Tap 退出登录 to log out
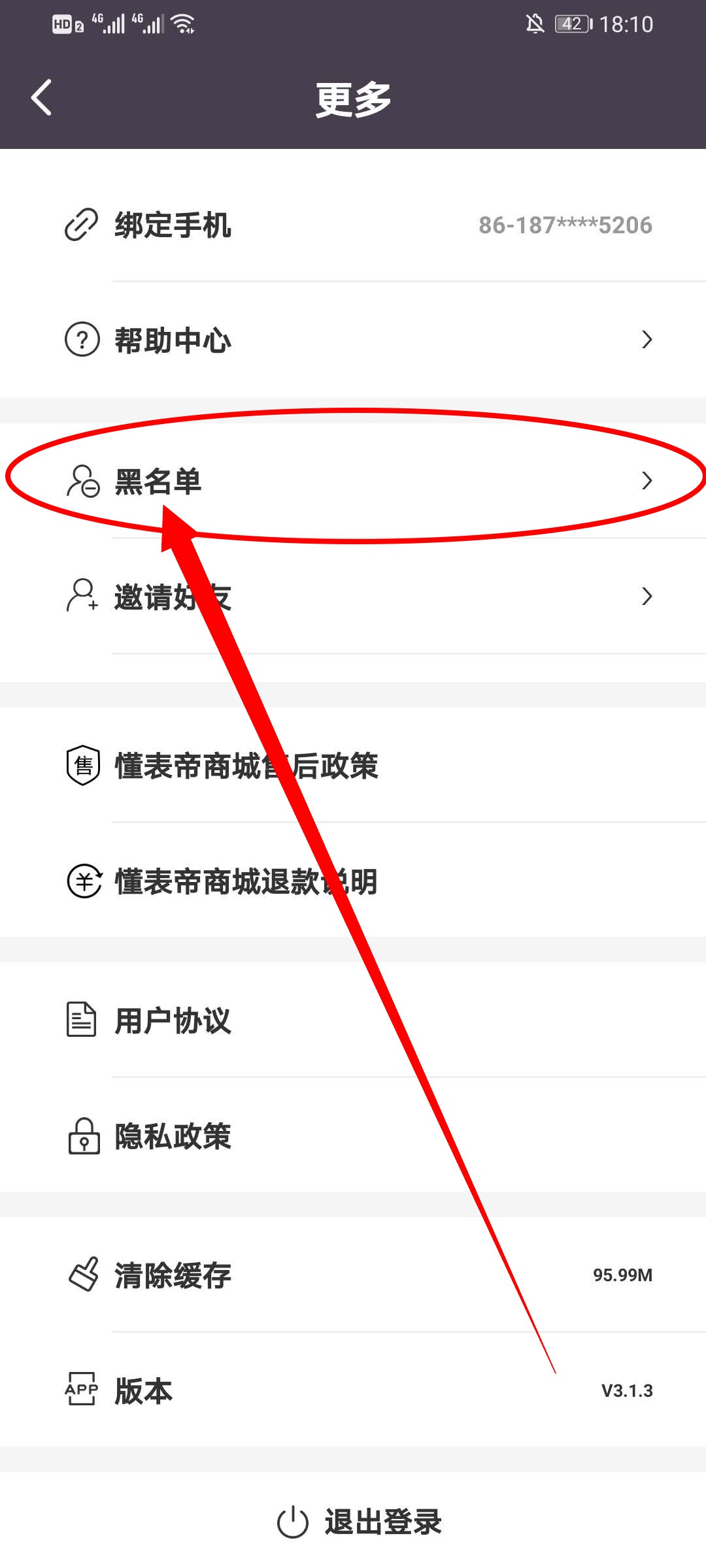Viewport: 706px width, 1568px height. [x=360, y=1522]
